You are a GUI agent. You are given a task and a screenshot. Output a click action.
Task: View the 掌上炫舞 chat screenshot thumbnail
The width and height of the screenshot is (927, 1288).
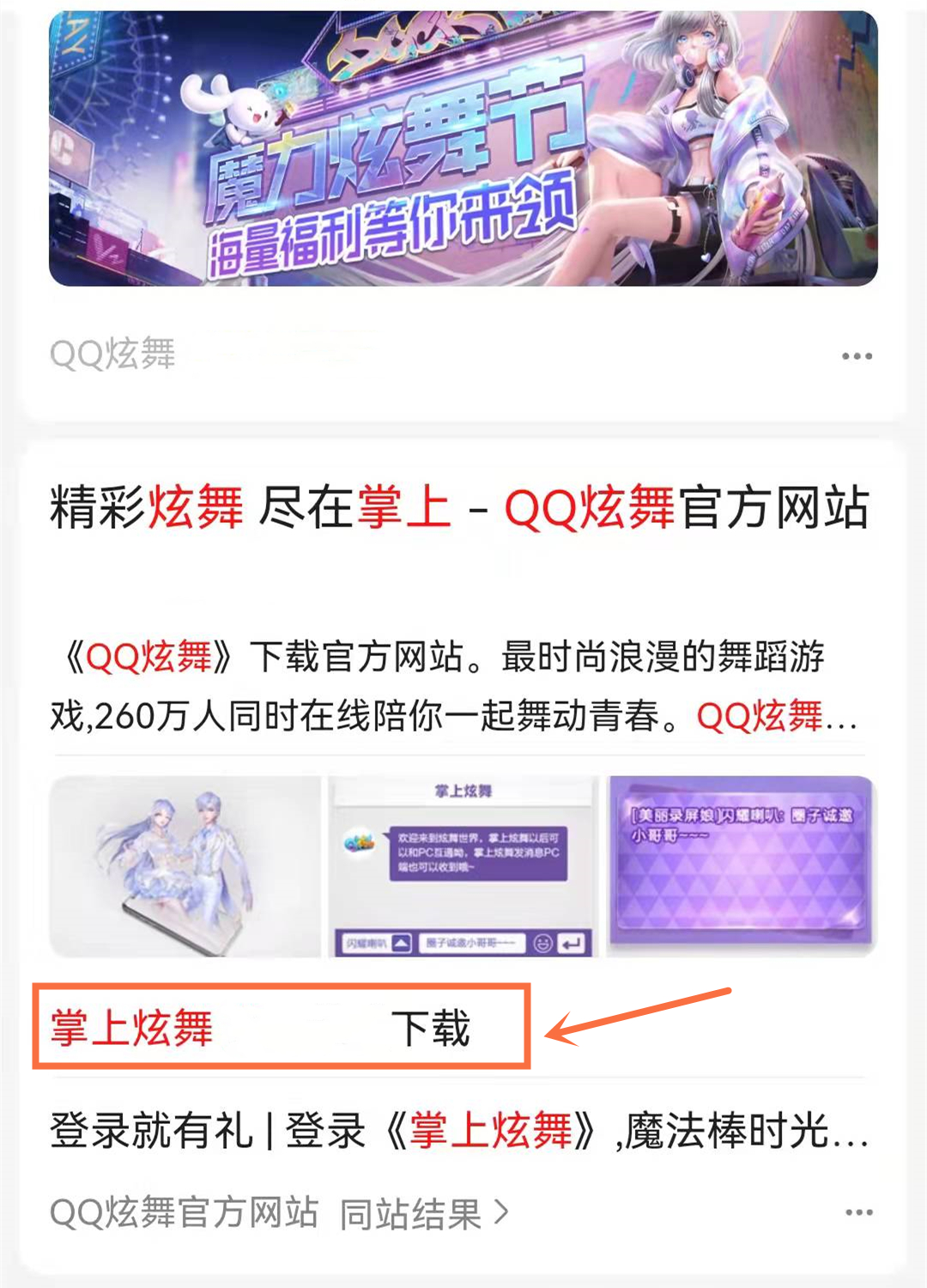pyautogui.click(x=463, y=866)
